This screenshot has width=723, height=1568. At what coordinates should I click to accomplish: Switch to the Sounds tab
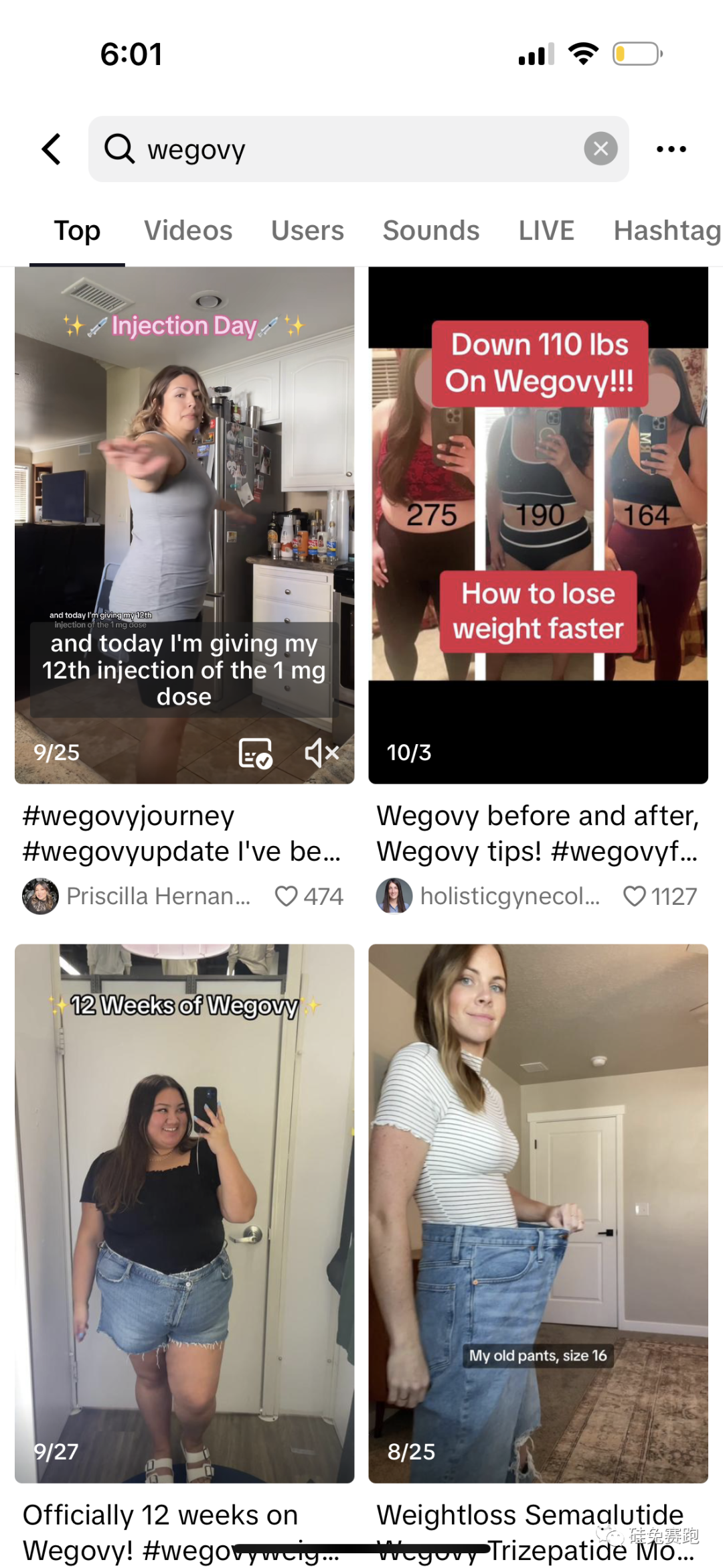coord(431,230)
